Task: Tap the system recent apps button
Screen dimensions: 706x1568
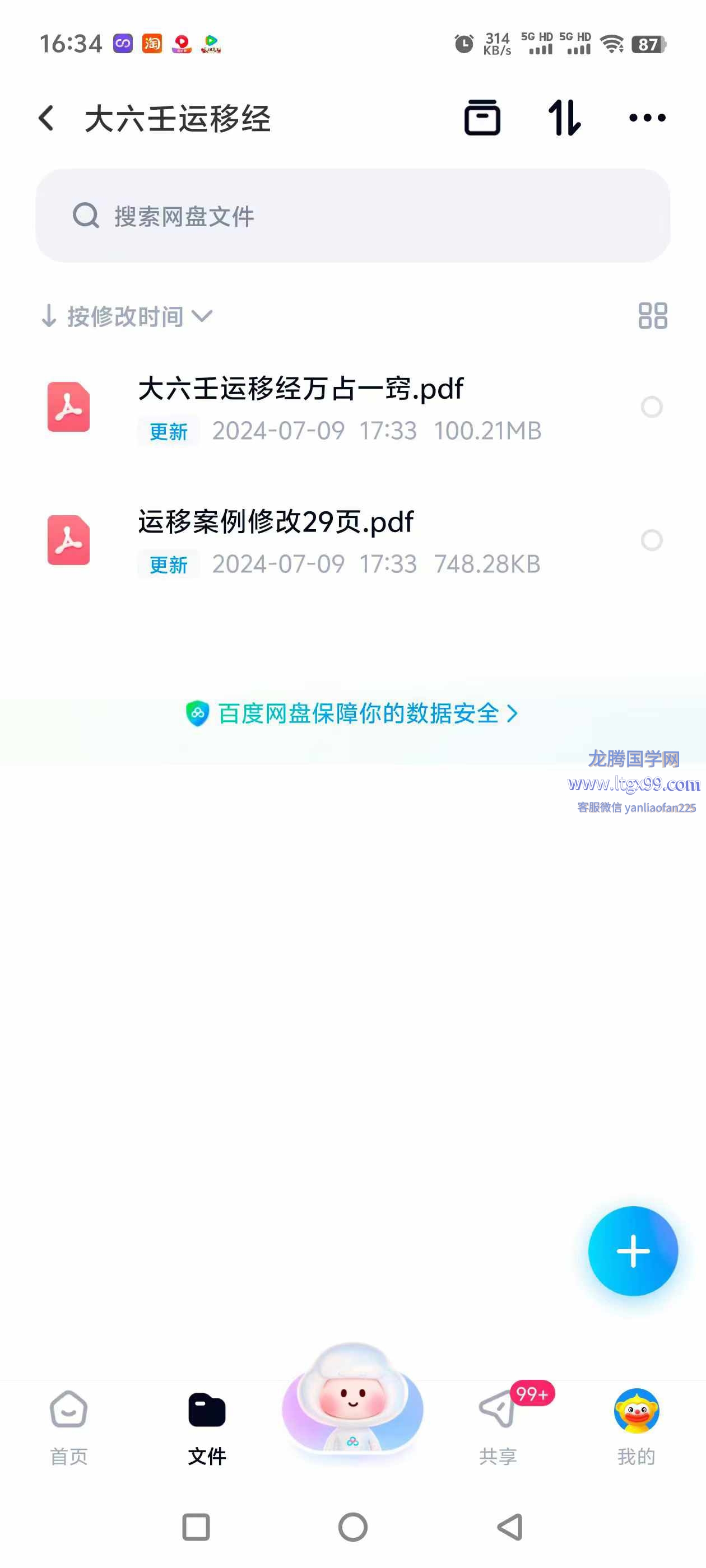Action: pyautogui.click(x=196, y=1527)
